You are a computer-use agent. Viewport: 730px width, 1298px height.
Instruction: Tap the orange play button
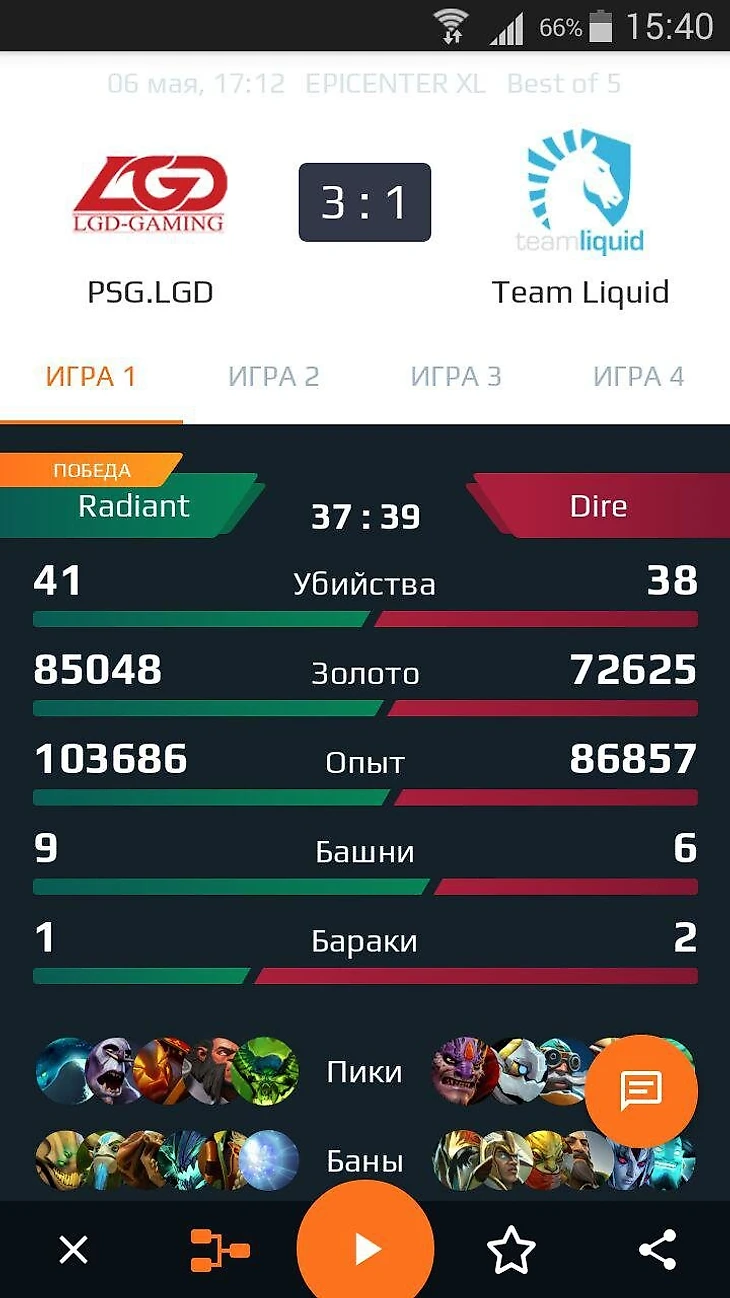366,1249
